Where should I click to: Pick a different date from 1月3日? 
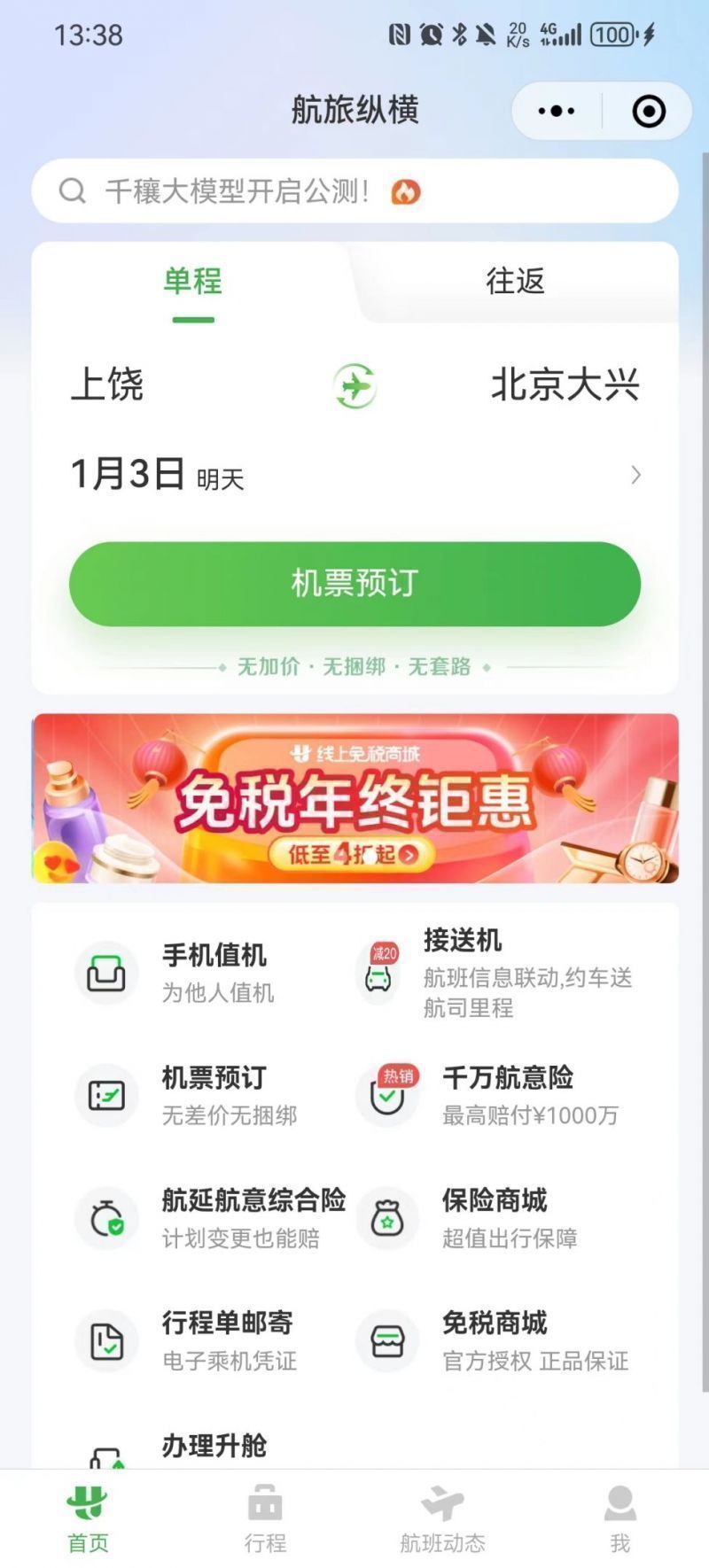[x=354, y=475]
